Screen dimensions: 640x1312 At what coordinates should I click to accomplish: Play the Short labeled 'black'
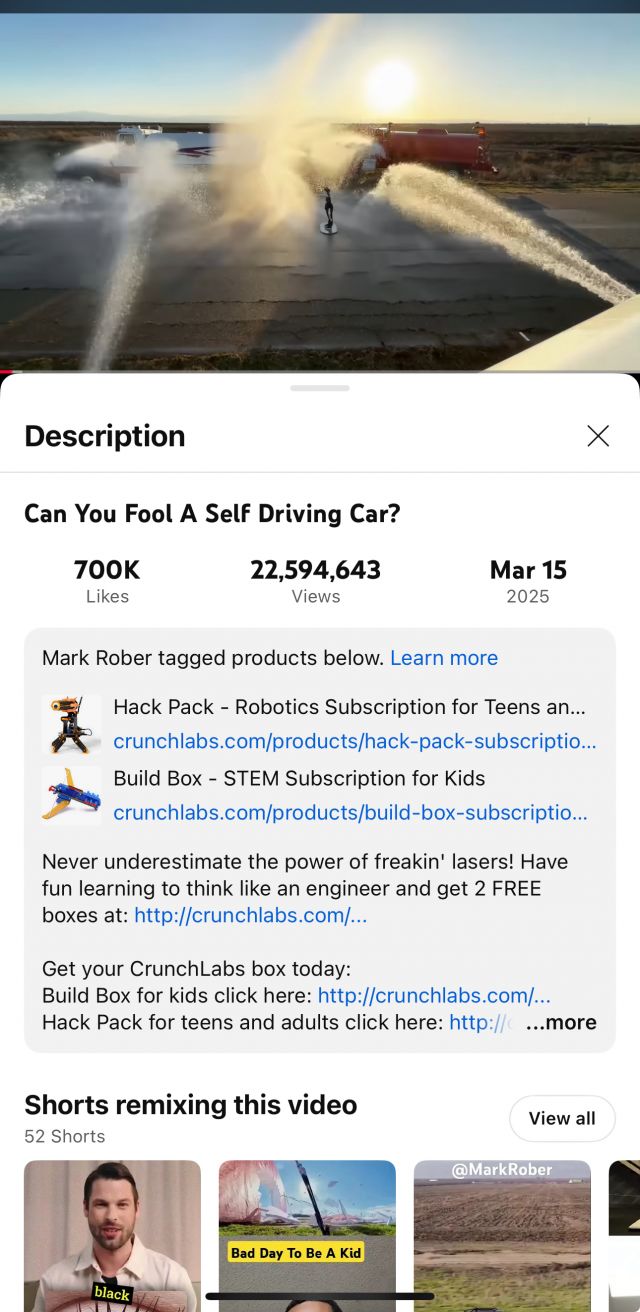112,1235
